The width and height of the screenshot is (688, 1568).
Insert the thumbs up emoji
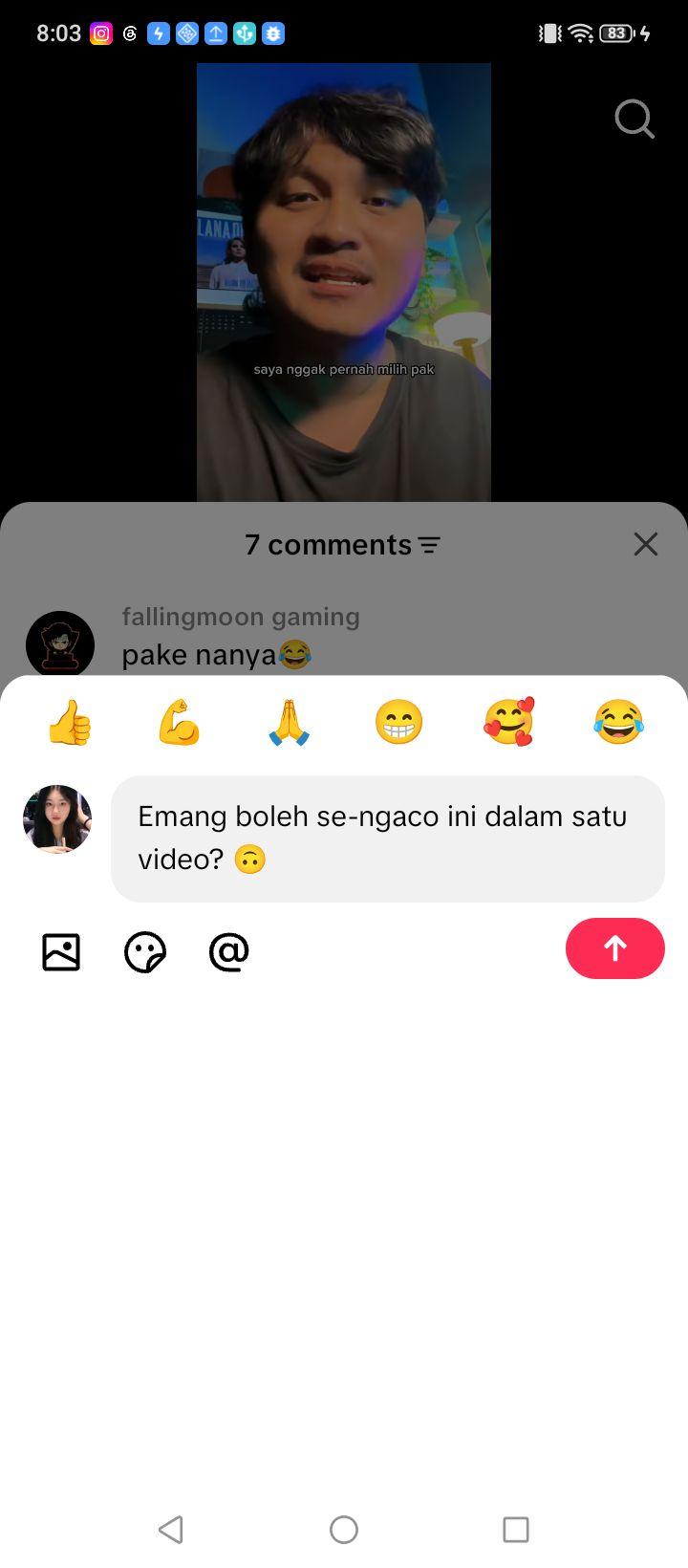tap(70, 722)
